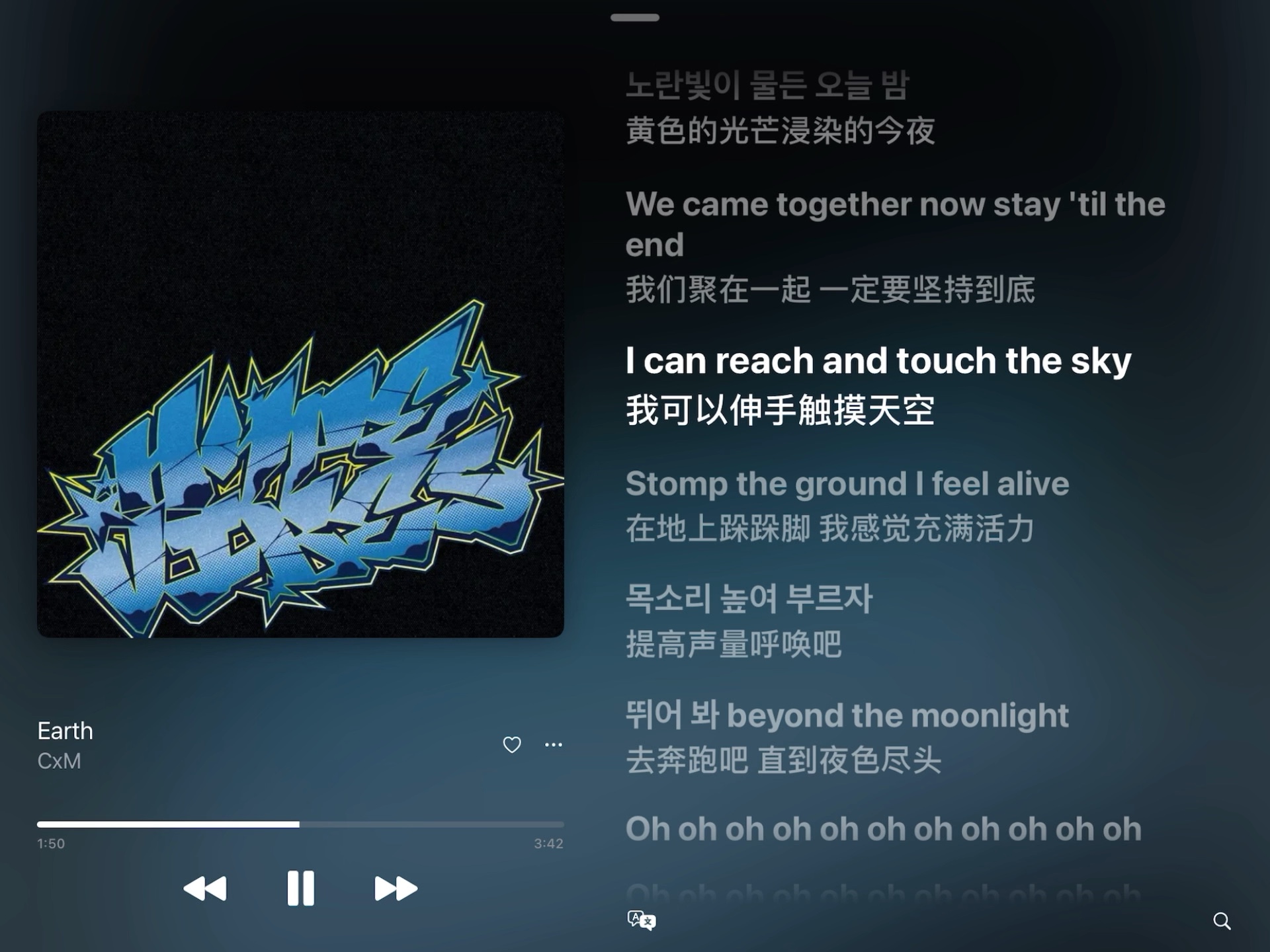This screenshot has height=952, width=1270.
Task: Jump to lyric "목소리 높여 부르자"
Action: coord(749,599)
